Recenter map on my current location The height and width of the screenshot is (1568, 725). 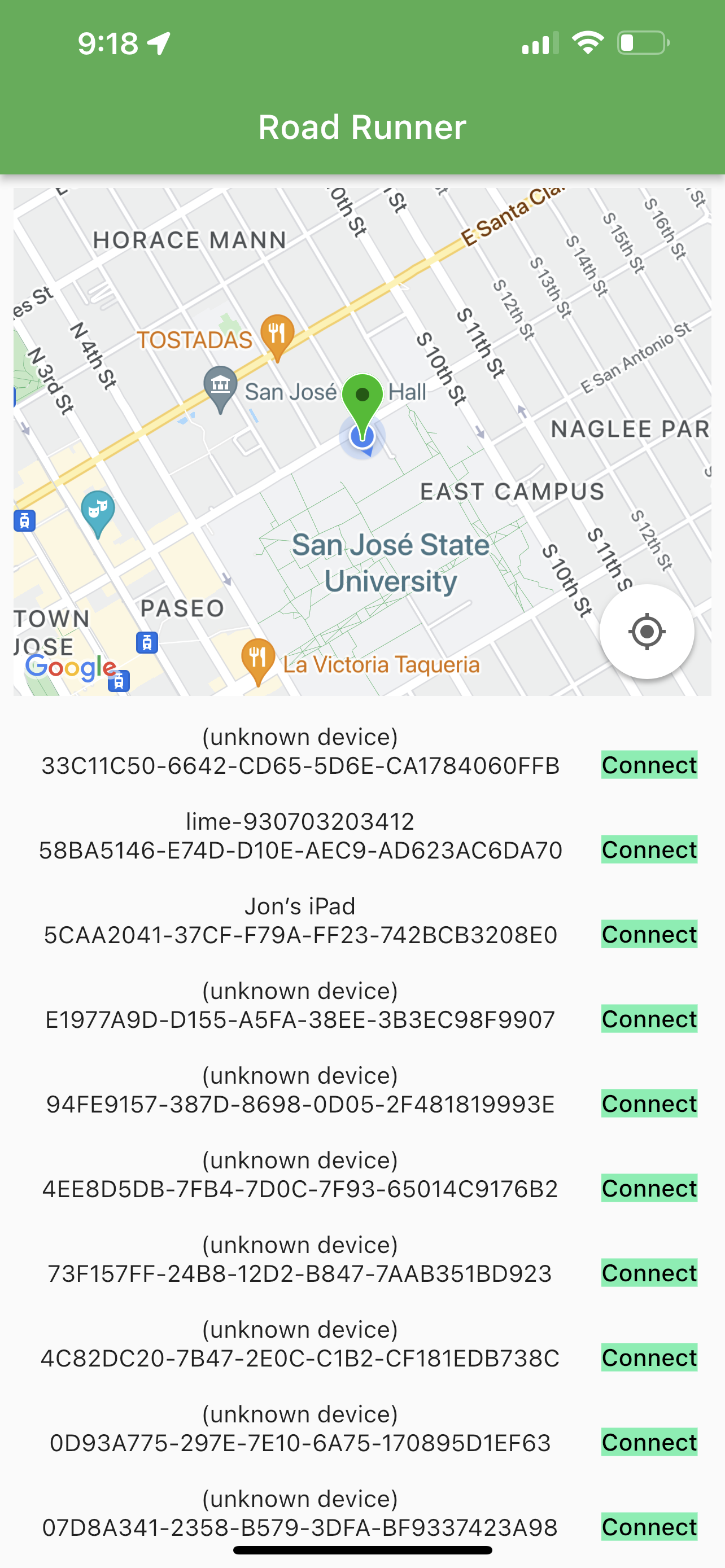[647, 632]
